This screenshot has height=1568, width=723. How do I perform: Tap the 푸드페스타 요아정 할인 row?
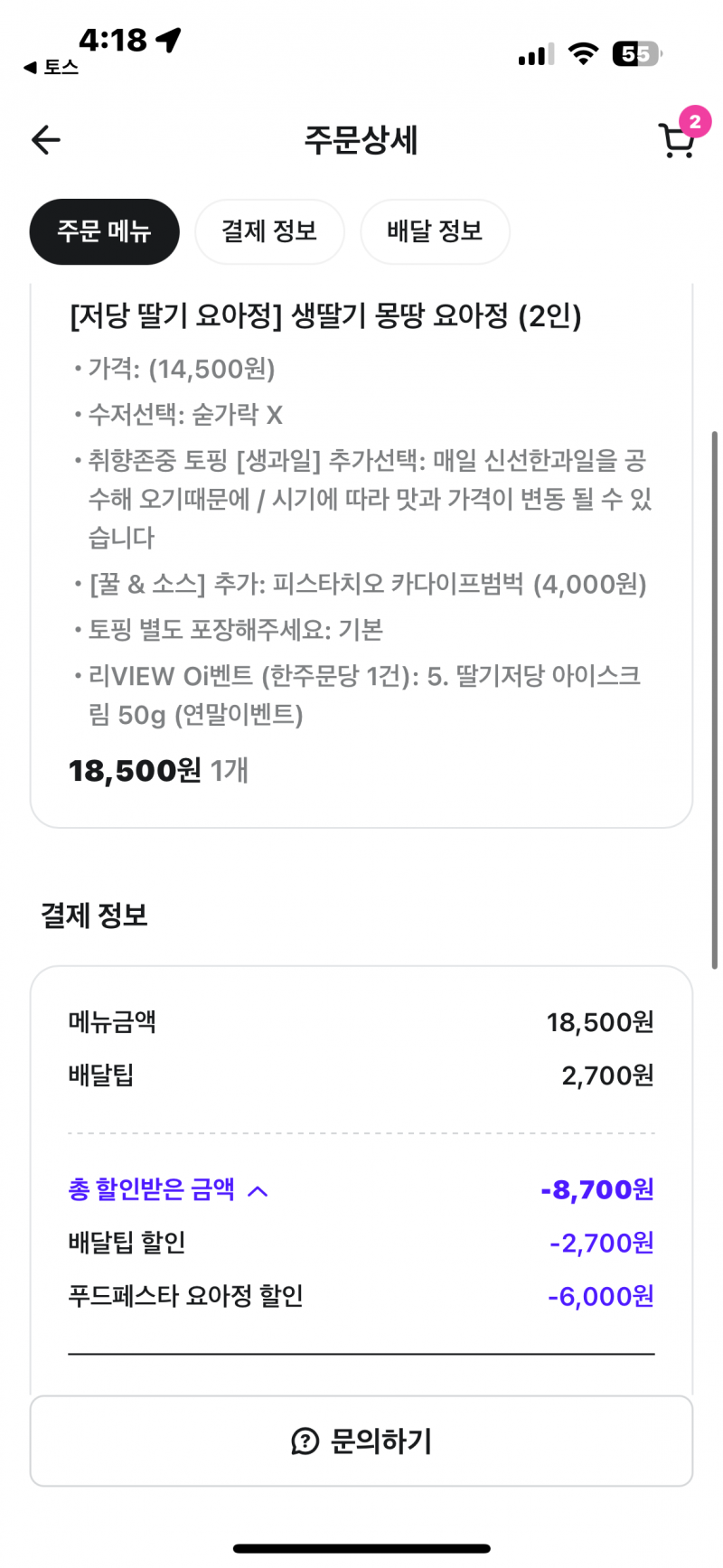point(361,1296)
